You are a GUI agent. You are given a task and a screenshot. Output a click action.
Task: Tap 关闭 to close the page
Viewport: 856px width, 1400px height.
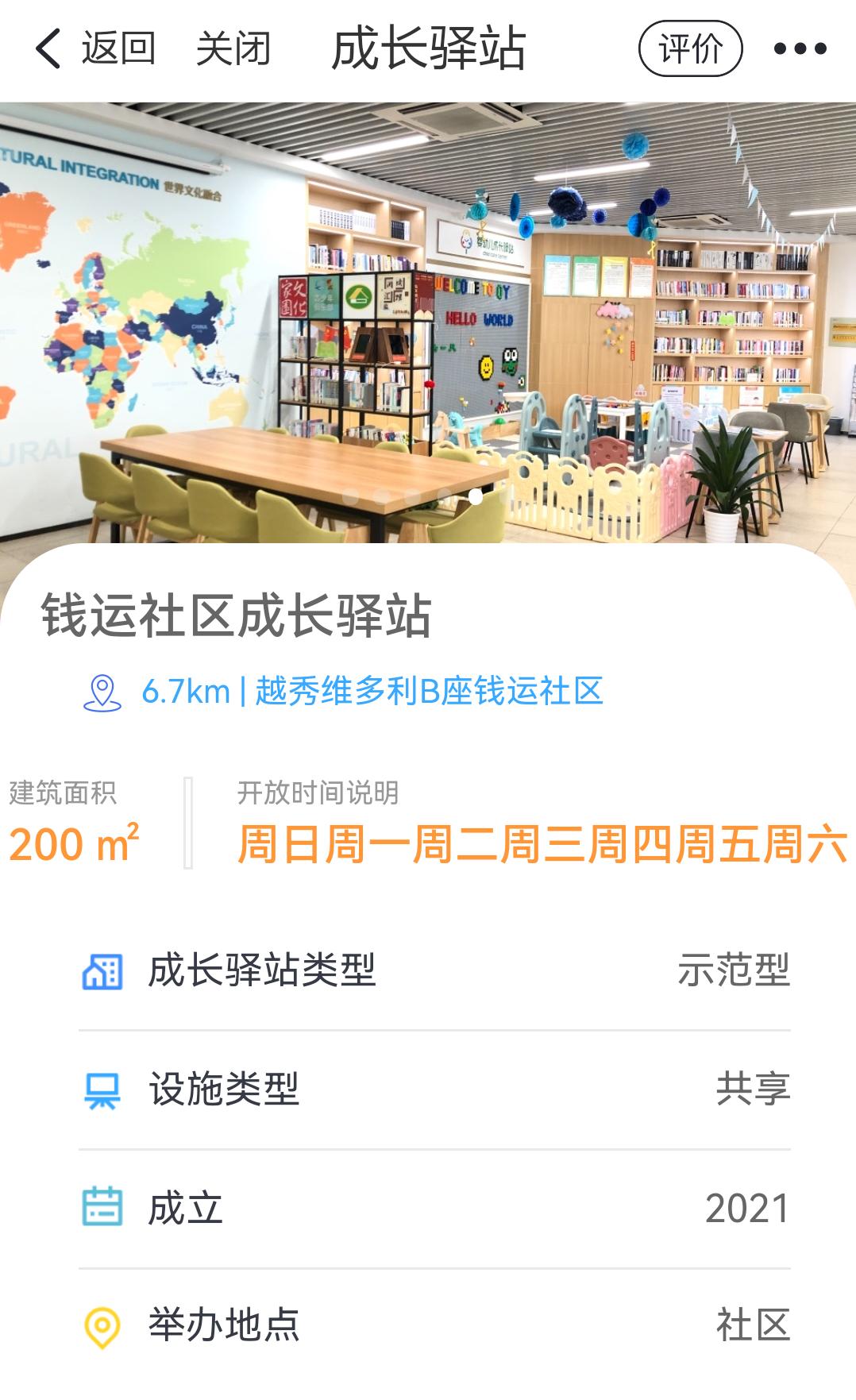click(232, 49)
